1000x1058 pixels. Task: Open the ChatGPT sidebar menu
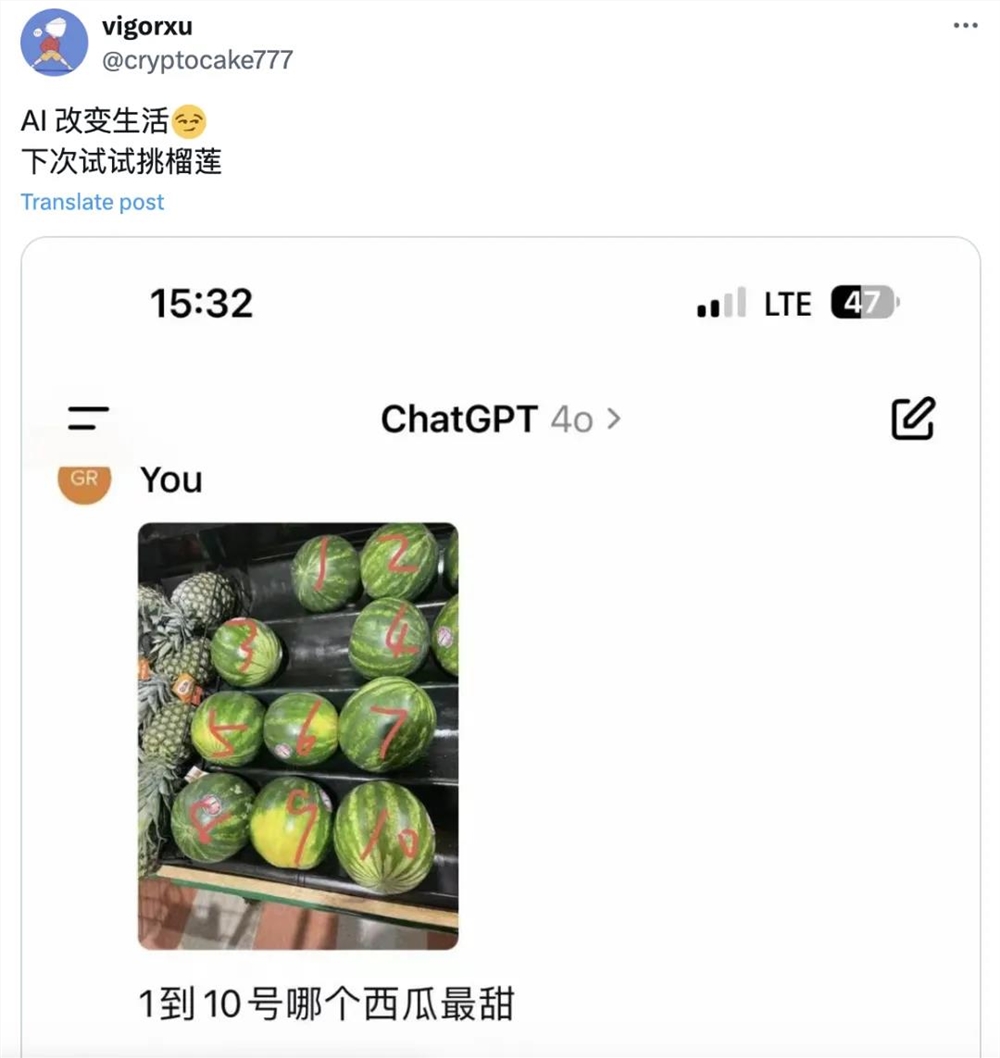point(86,419)
